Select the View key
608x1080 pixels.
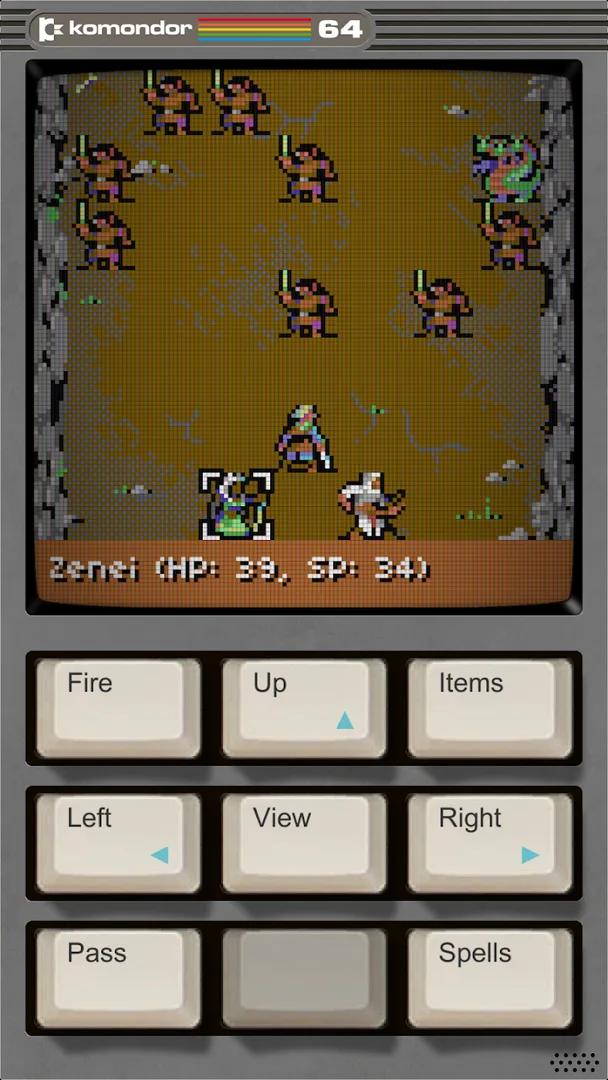click(x=304, y=842)
